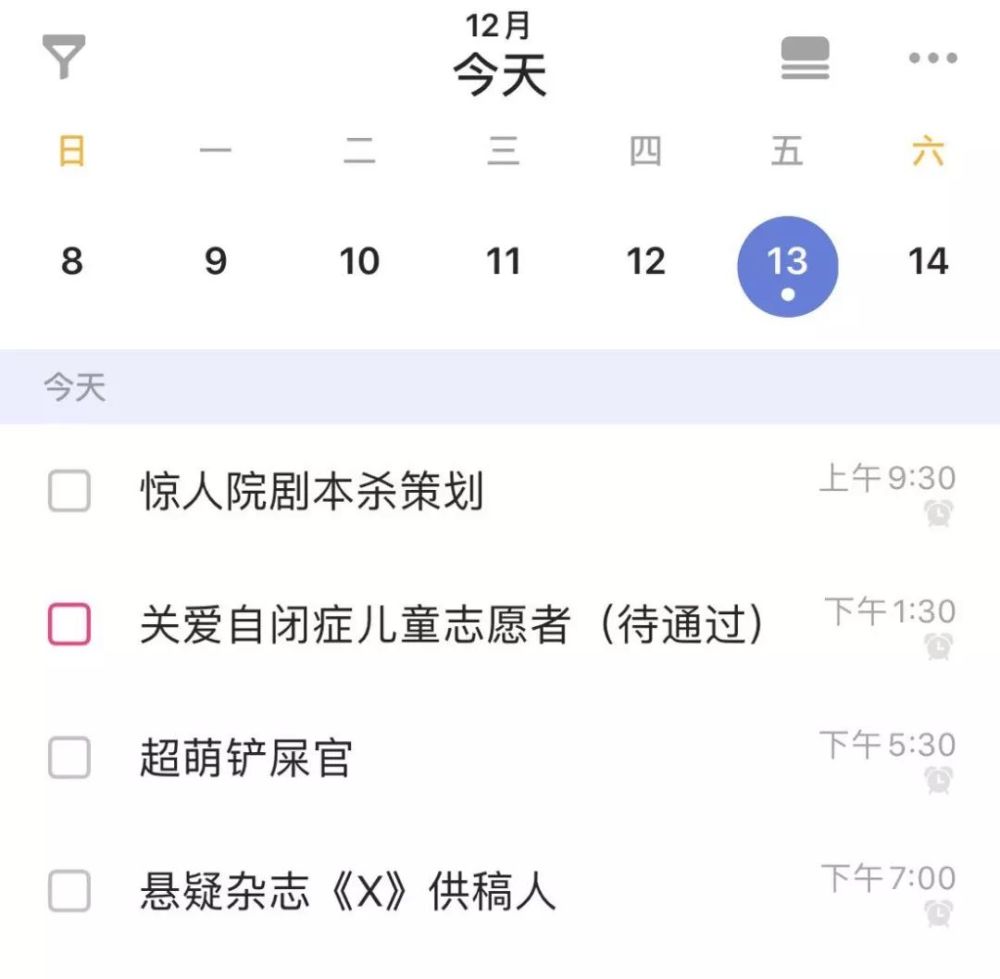View the 超萌铲屎官 task
Image resolution: width=1000 pixels, height=979 pixels.
tap(246, 759)
